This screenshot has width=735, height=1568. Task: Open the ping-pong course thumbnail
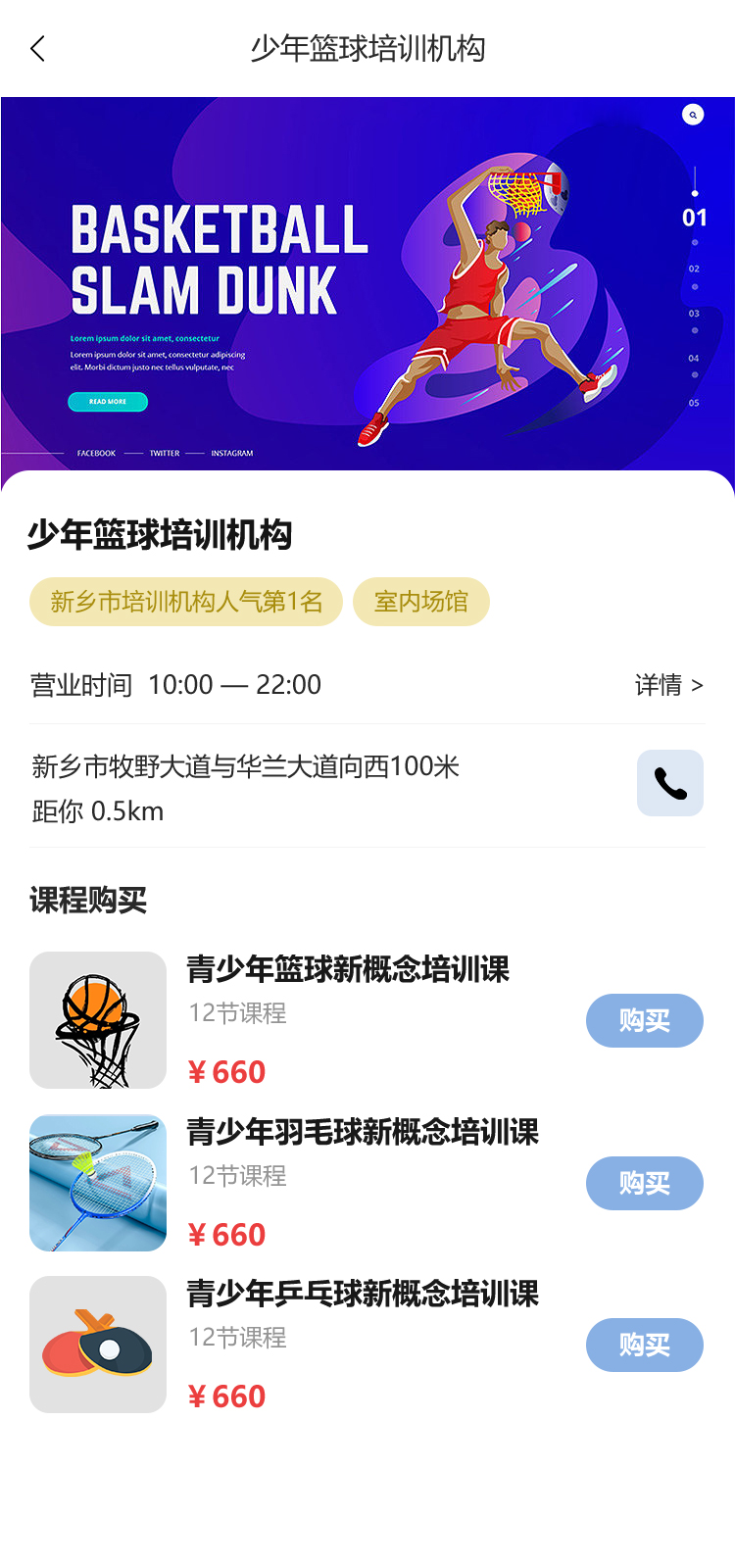pyautogui.click(x=98, y=1345)
